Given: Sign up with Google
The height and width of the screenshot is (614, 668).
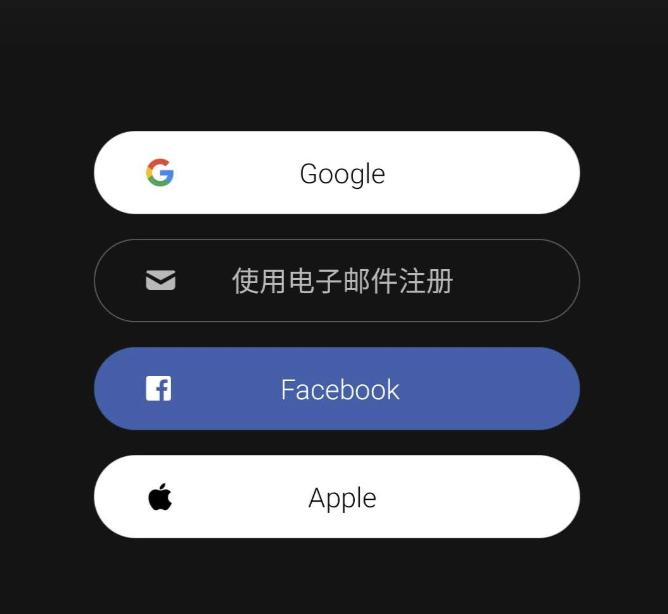Looking at the screenshot, I should pyautogui.click(x=336, y=173).
